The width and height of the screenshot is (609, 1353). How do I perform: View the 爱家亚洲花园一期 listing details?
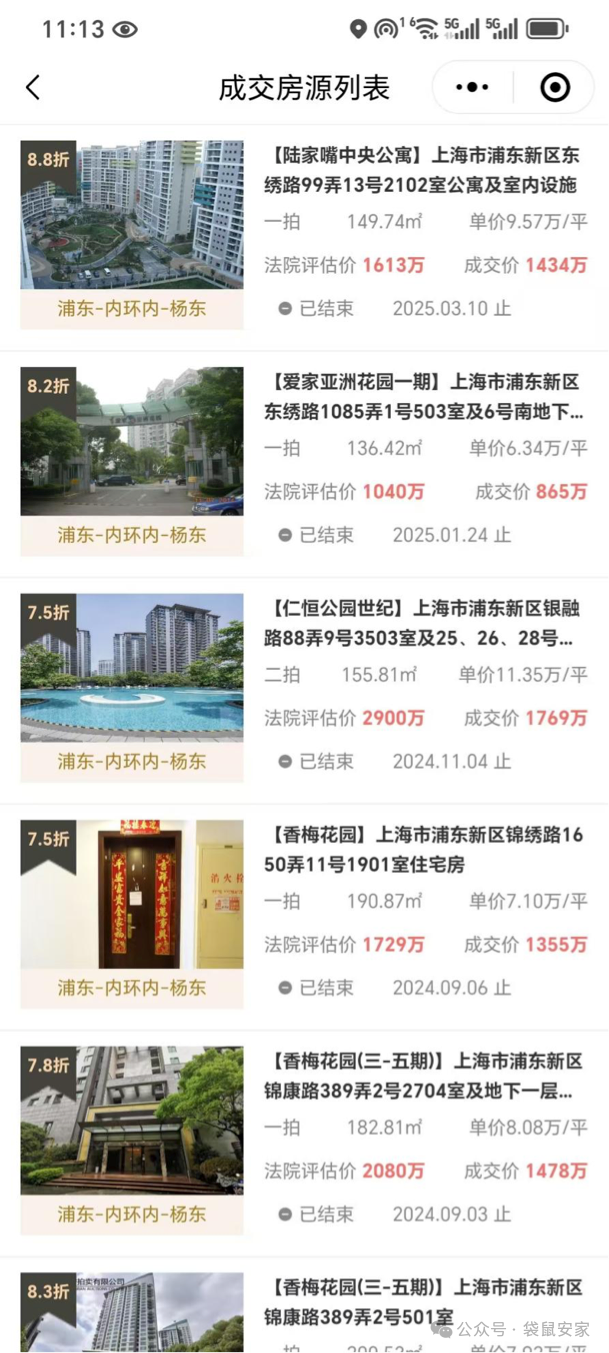[x=423, y=397]
